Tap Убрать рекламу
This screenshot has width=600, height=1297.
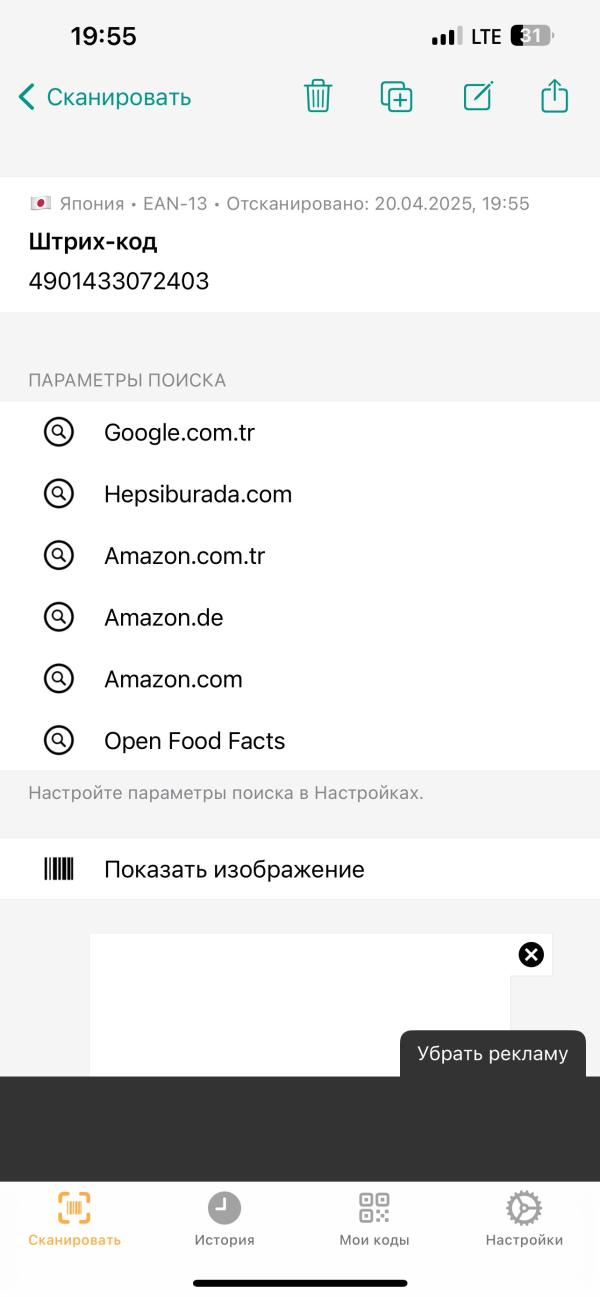click(x=493, y=1053)
